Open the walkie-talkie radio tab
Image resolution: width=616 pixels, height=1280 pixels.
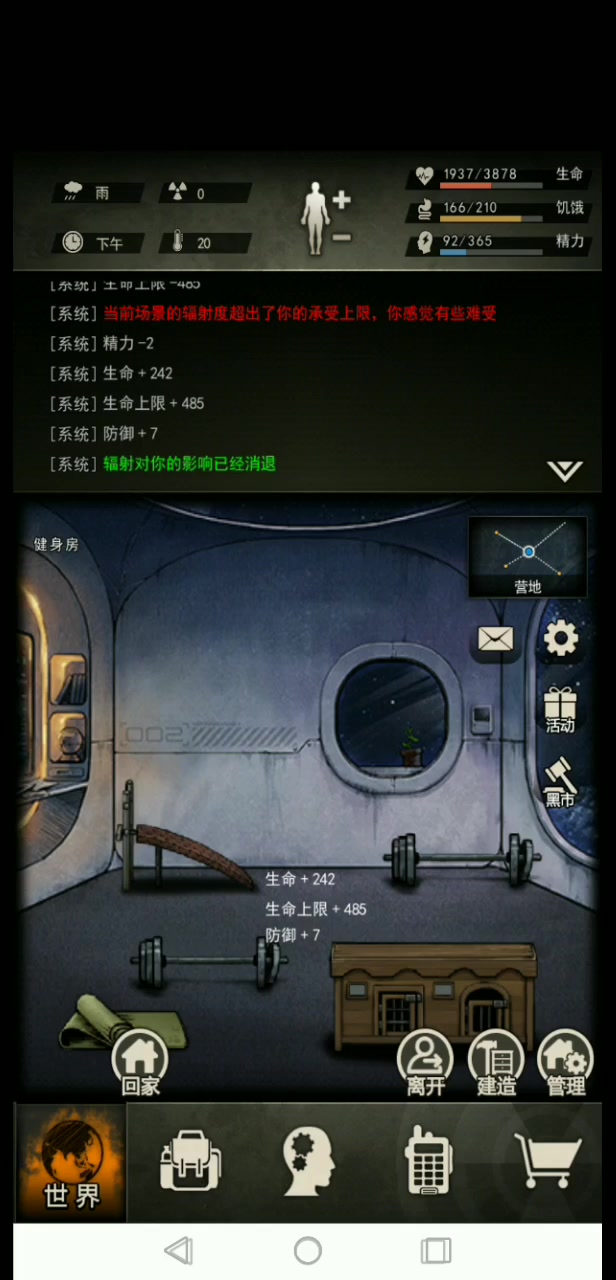pyautogui.click(x=428, y=1162)
